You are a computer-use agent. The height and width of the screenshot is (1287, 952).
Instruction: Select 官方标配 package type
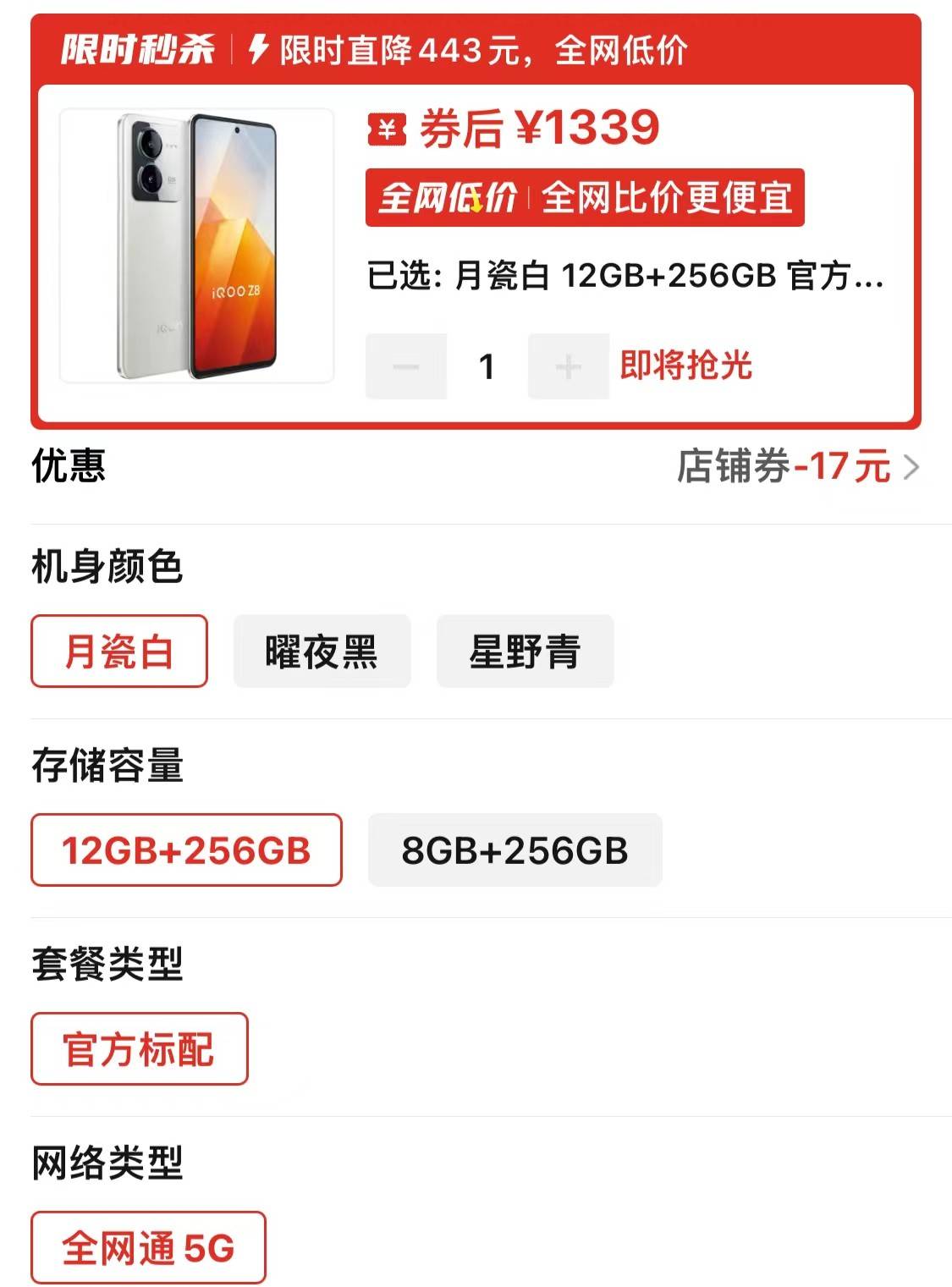pos(140,1049)
